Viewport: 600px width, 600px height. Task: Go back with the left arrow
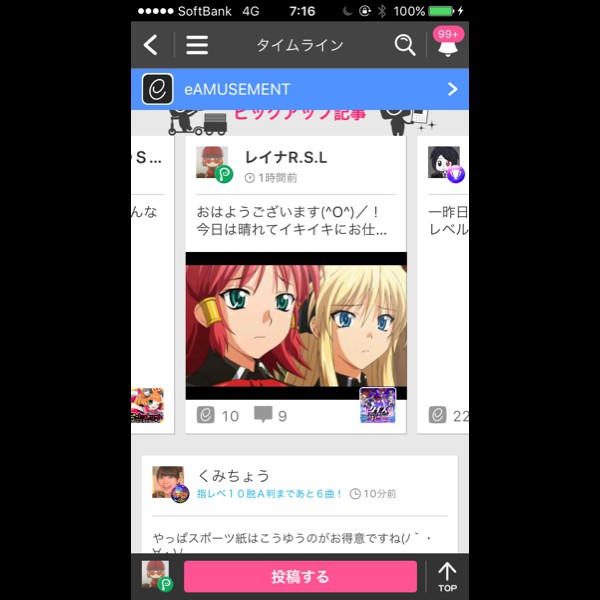click(x=151, y=45)
